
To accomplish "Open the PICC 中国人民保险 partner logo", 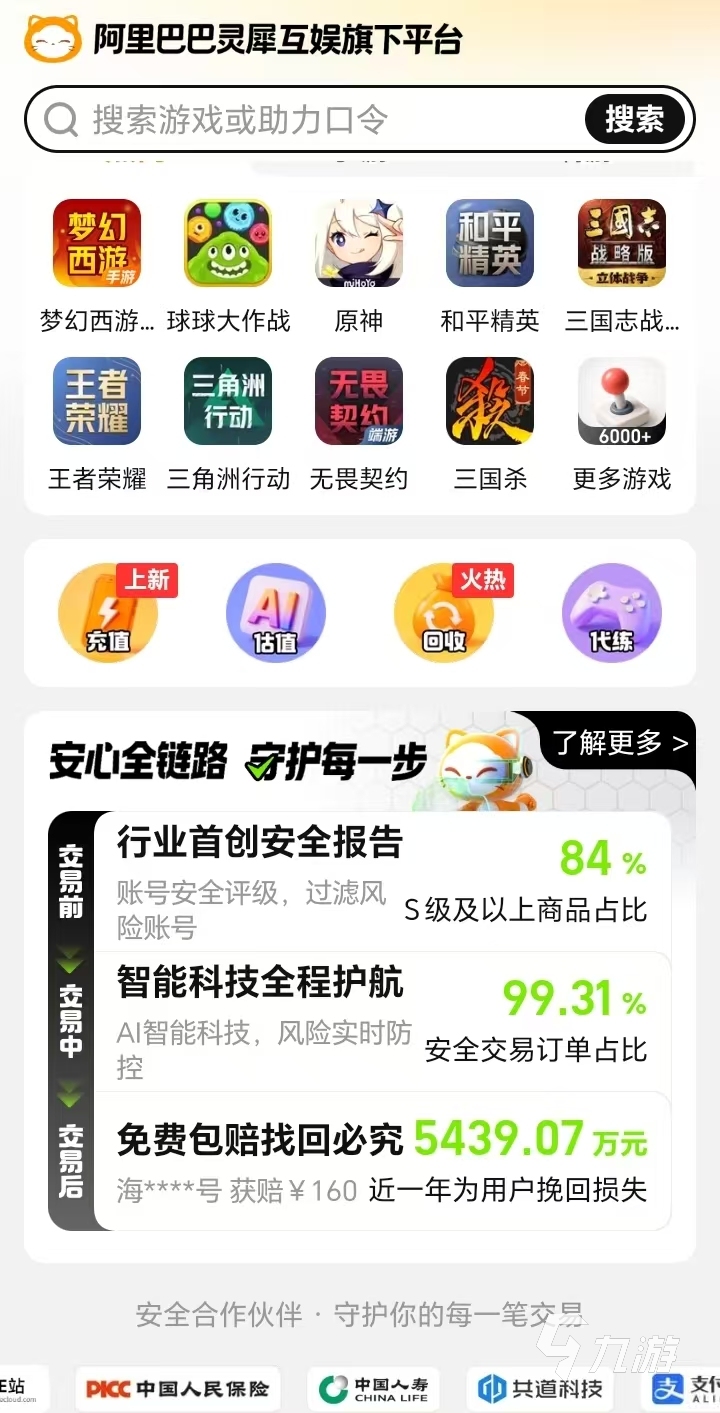I will 177,1388.
